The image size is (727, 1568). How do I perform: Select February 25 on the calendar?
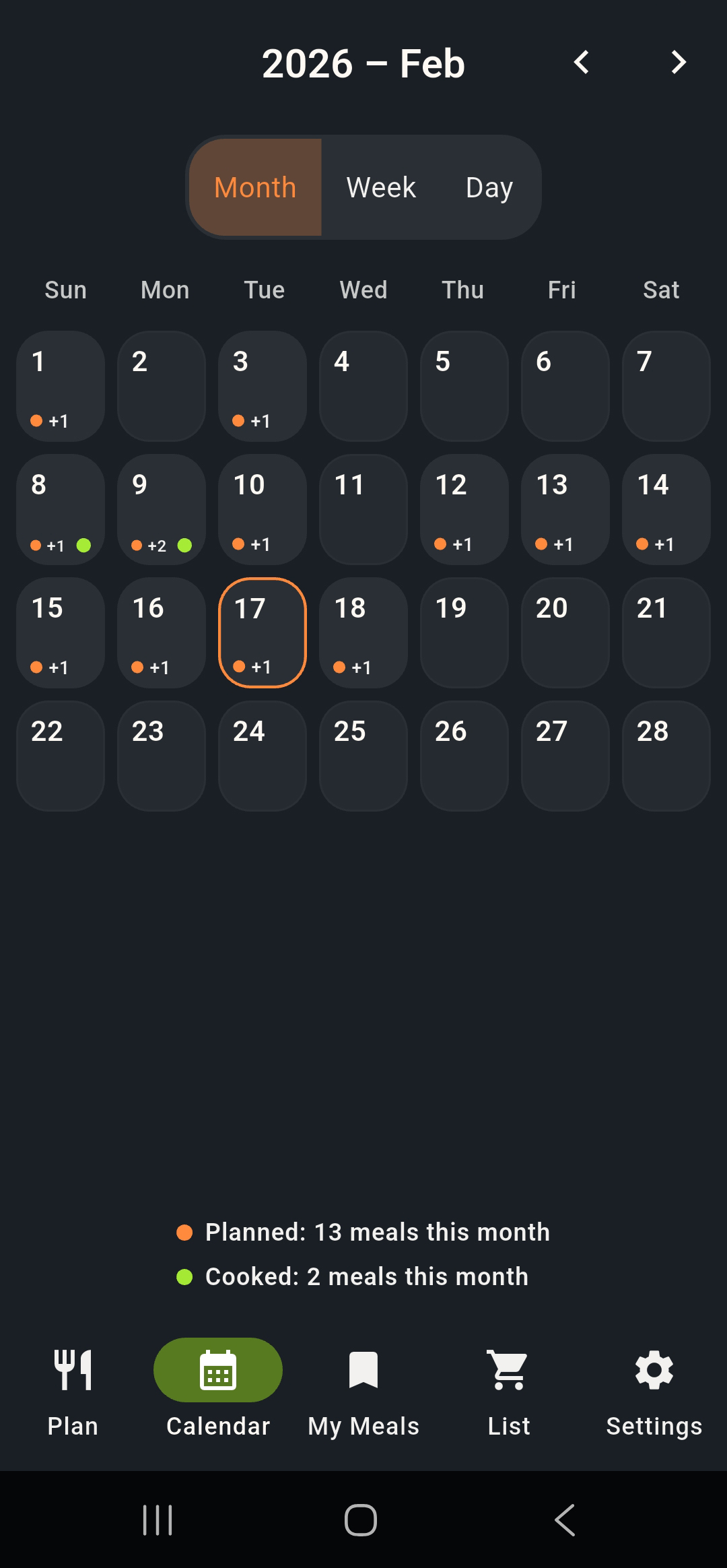click(363, 754)
